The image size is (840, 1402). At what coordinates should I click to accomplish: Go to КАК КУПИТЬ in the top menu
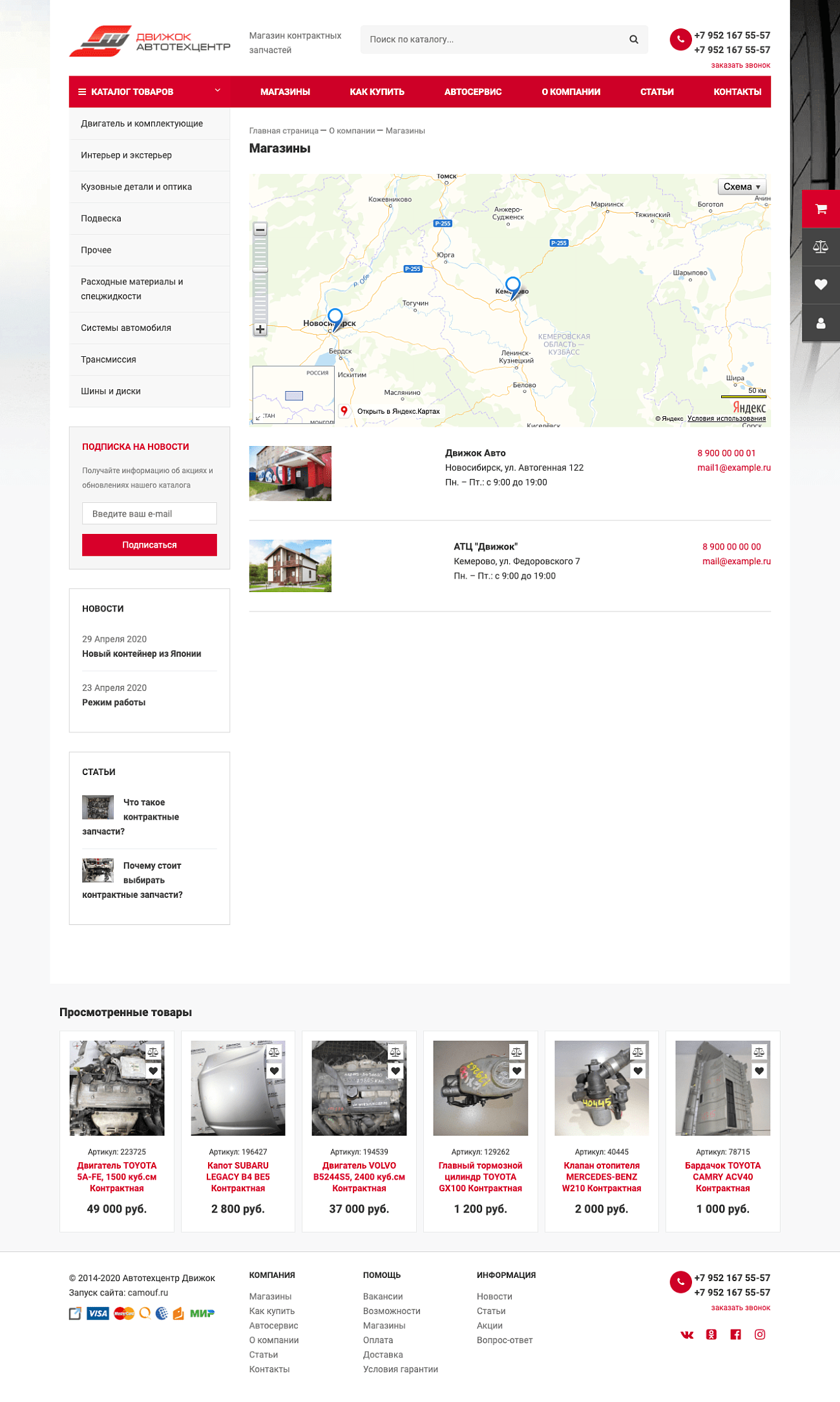point(377,92)
